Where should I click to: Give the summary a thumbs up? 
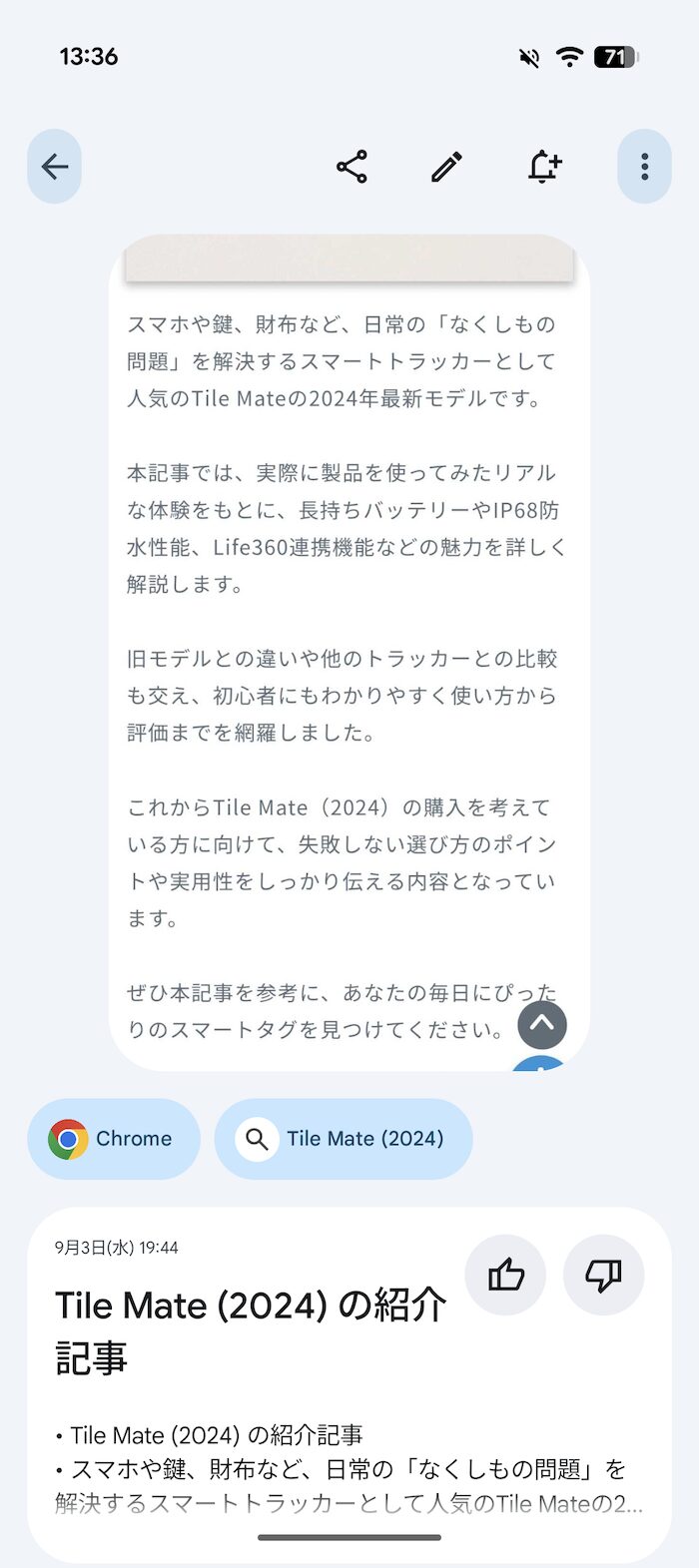pyautogui.click(x=506, y=1275)
